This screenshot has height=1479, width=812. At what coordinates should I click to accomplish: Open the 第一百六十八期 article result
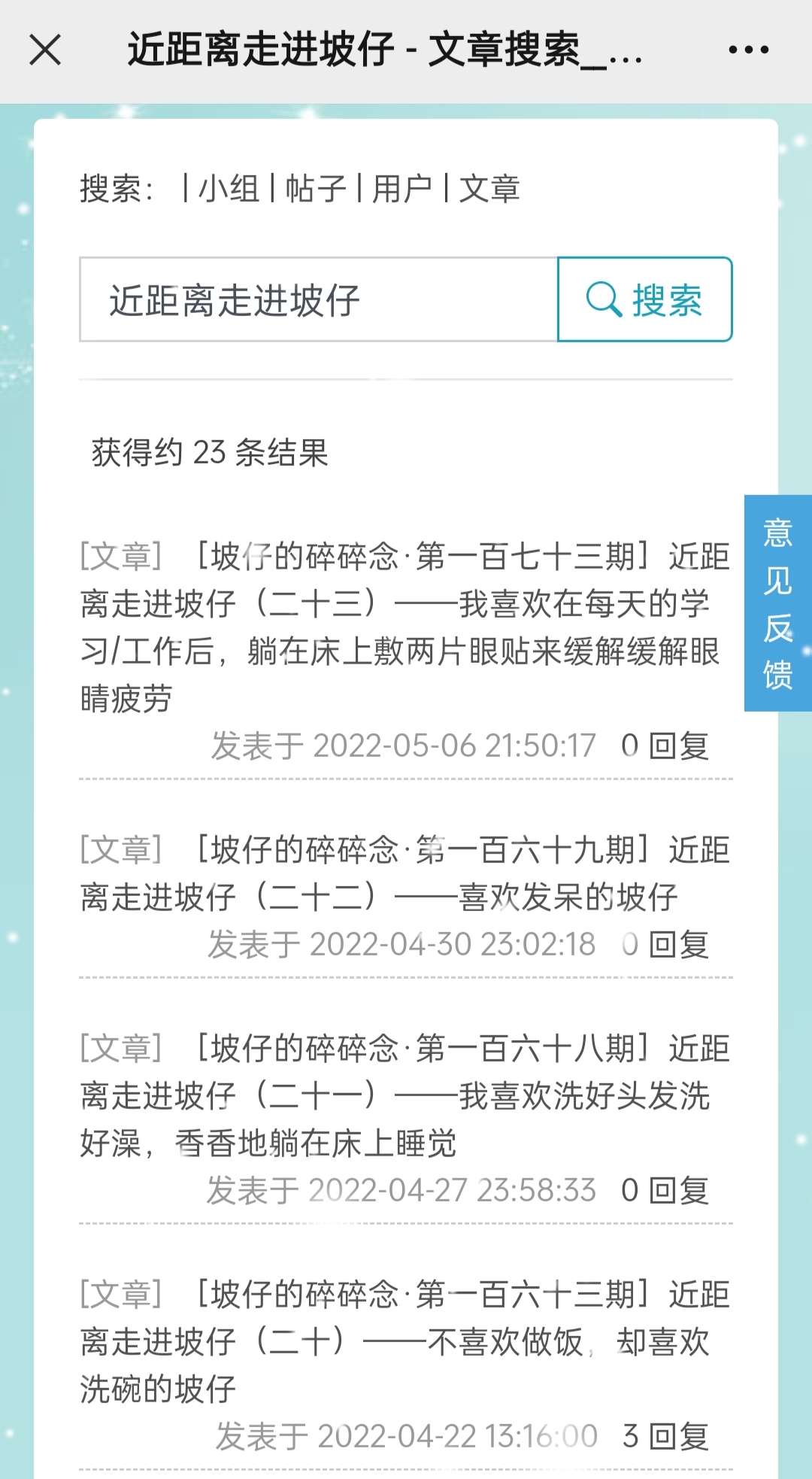click(x=404, y=1095)
